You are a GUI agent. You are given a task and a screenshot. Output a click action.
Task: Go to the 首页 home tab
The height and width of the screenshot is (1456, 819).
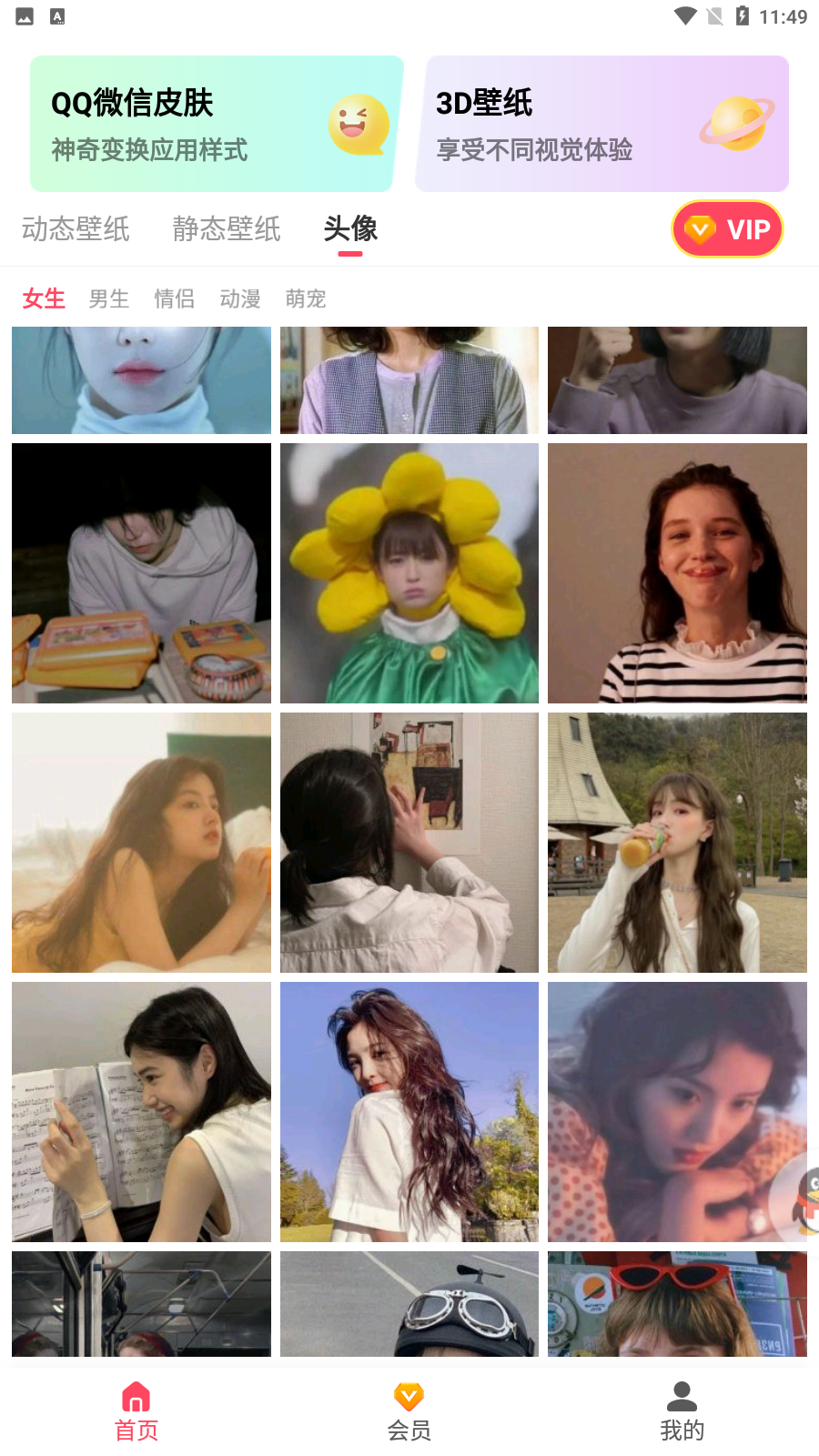pyautogui.click(x=136, y=1411)
